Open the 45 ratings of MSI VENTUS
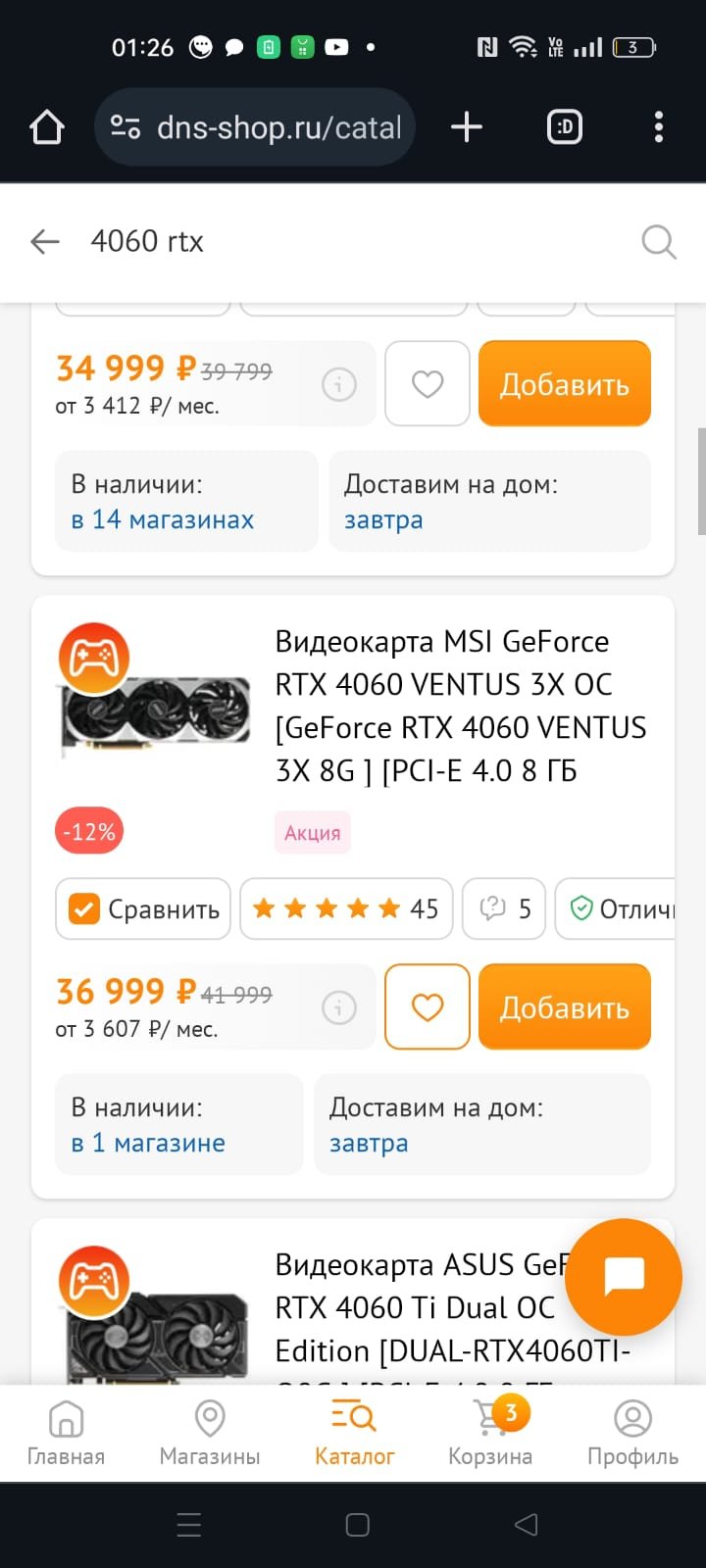The image size is (706, 1568). (346, 909)
